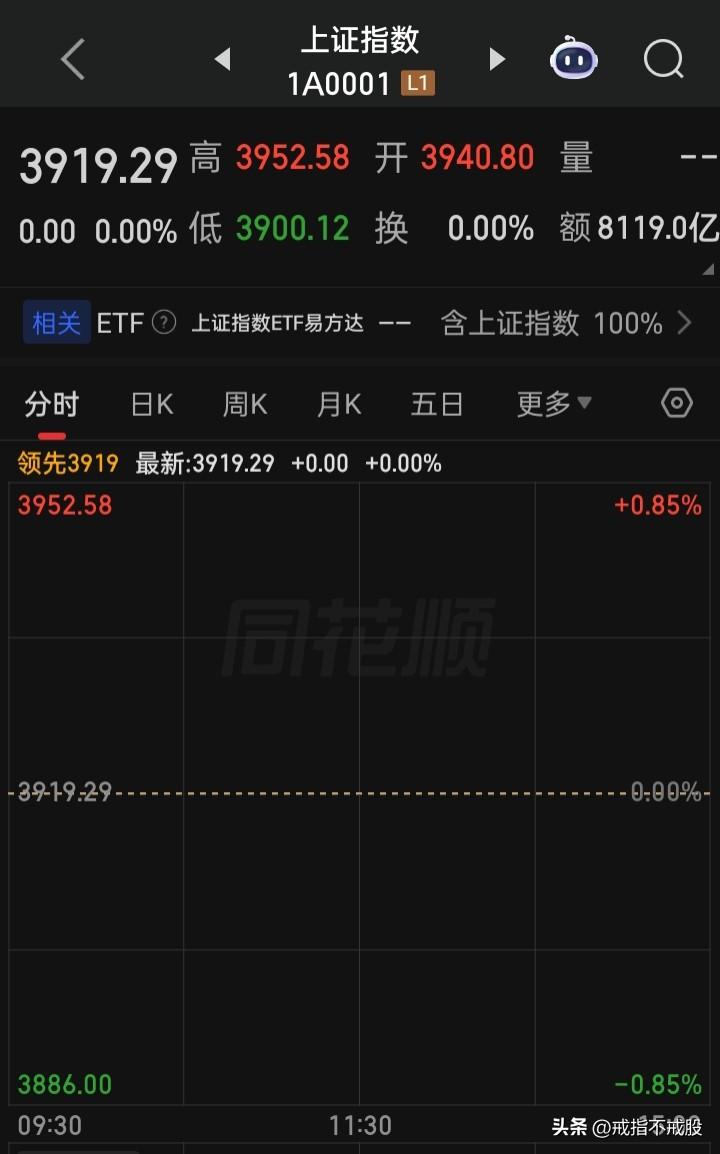The image size is (720, 1154).
Task: Switch to next stock with right arrow
Action: pyautogui.click(x=497, y=58)
